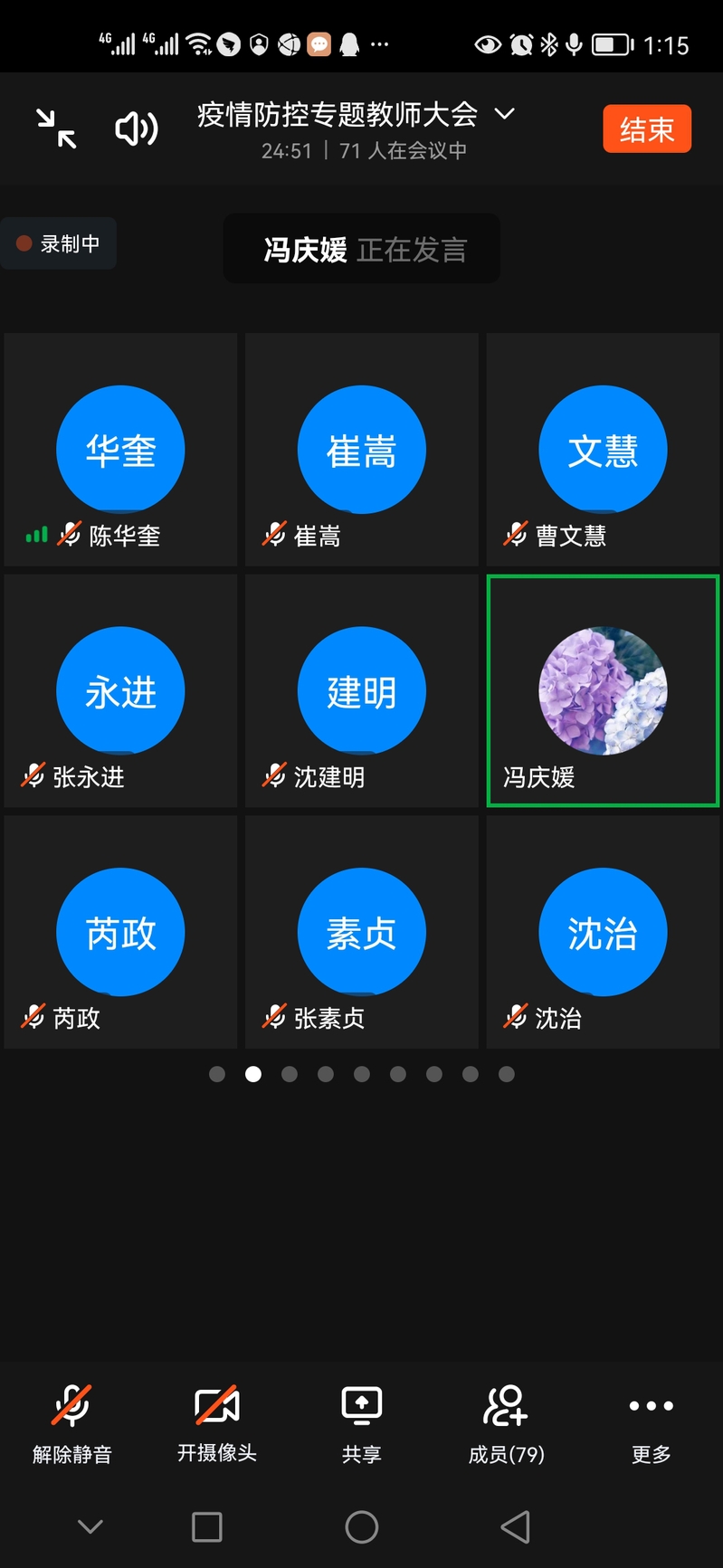Toggle the speaker audio output
This screenshot has width=723, height=1568.
coord(137,128)
